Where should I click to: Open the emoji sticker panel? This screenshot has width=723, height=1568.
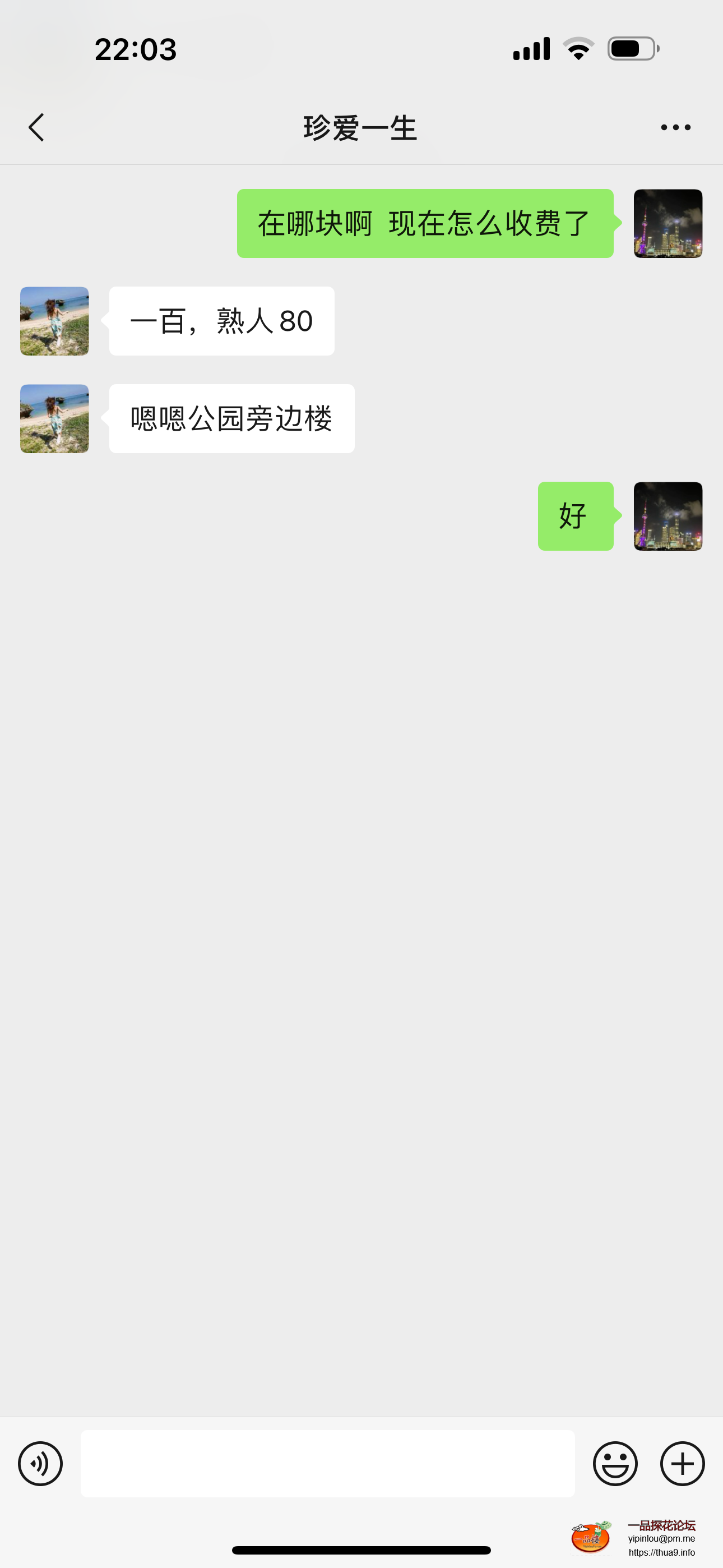[x=615, y=1463]
